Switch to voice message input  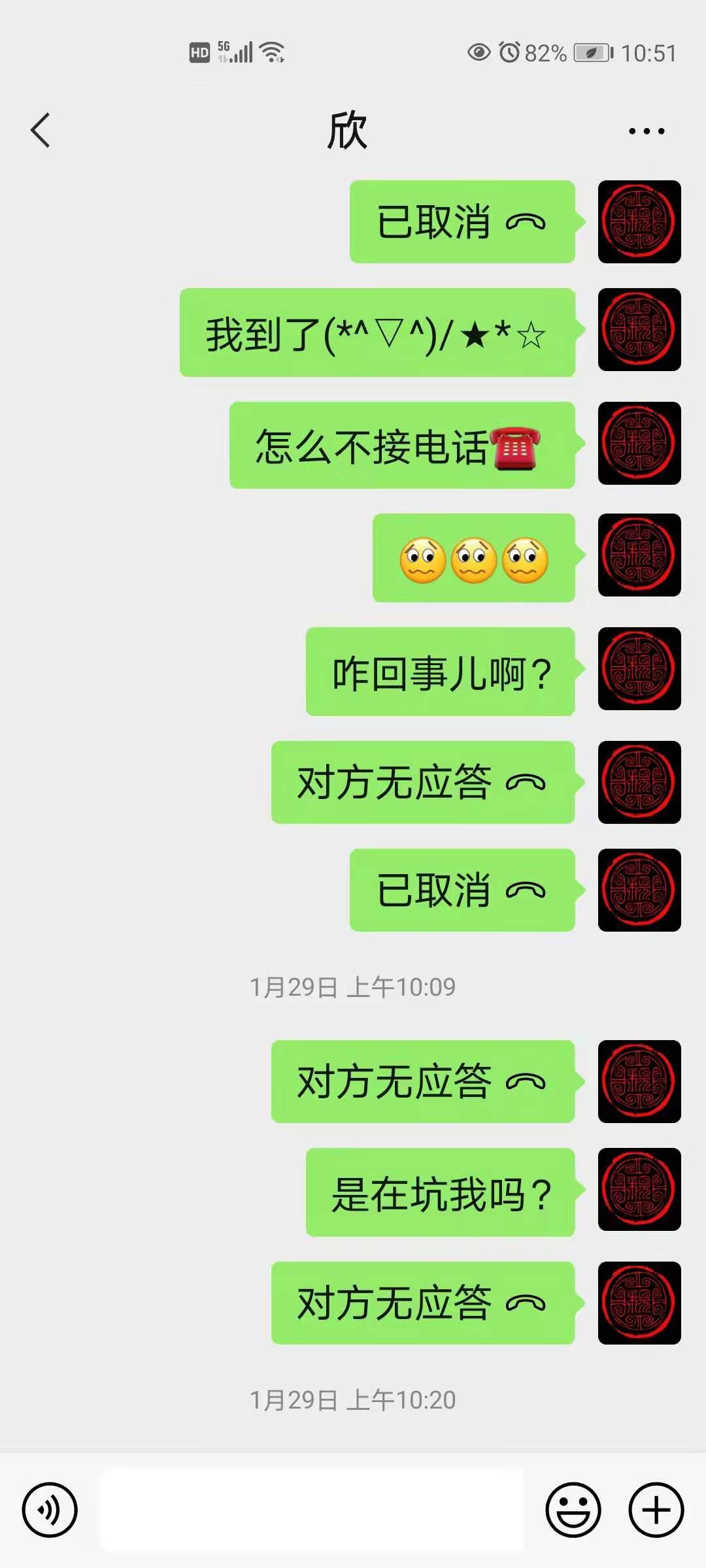(50, 1510)
